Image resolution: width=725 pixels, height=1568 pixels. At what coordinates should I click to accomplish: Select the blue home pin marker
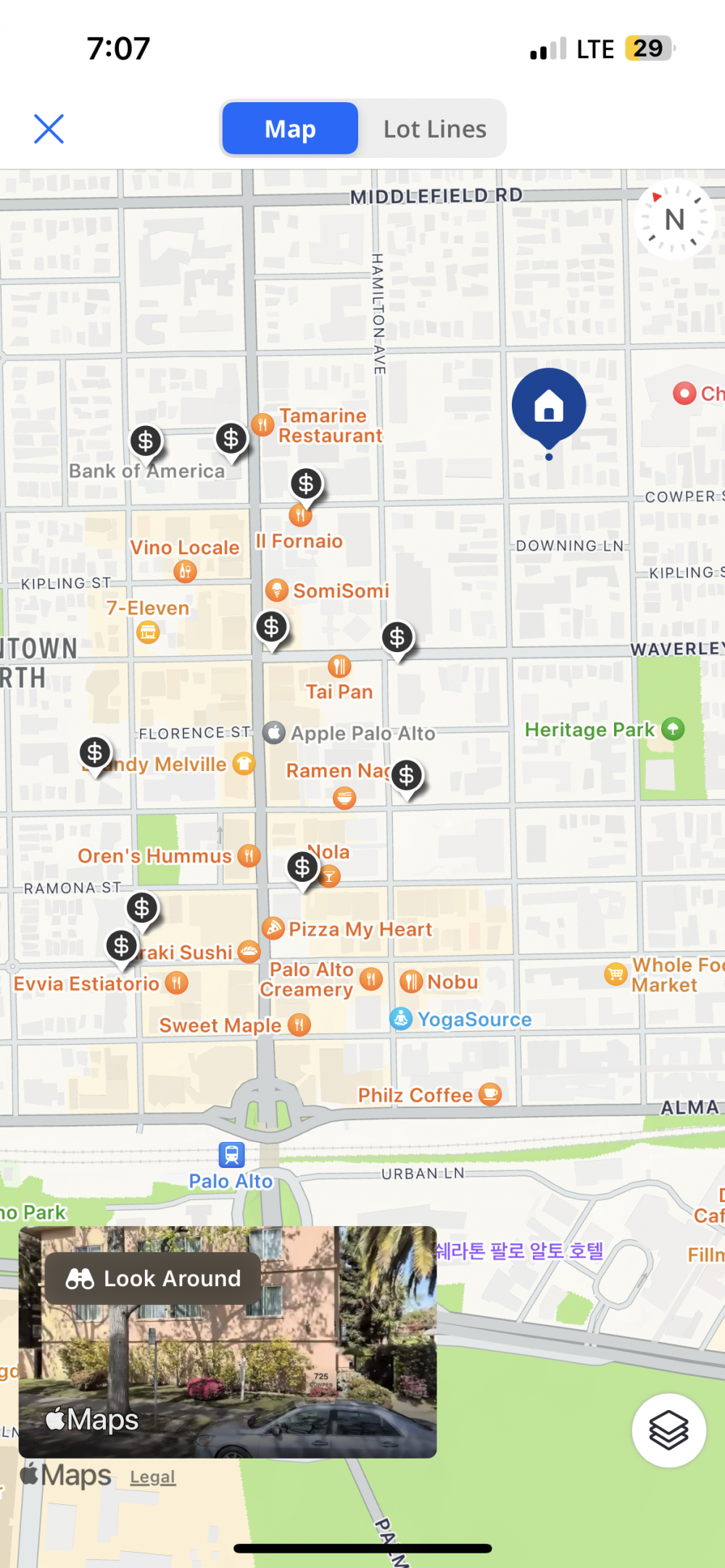click(549, 406)
